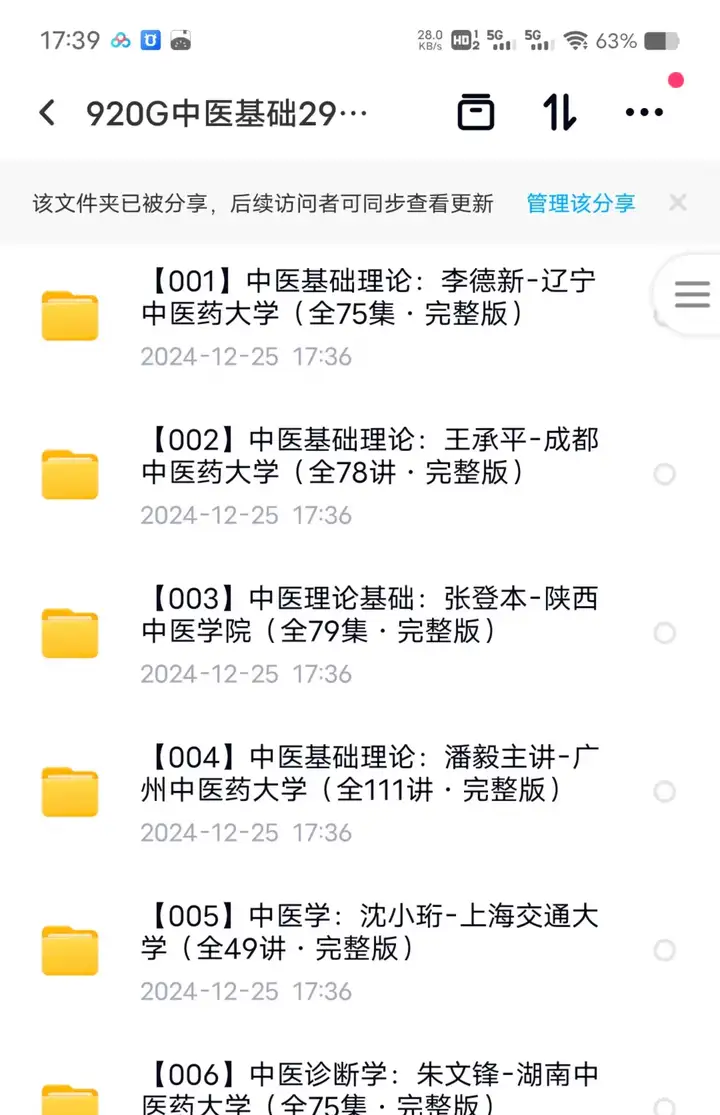Viewport: 720px width, 1115px height.
Task: Select the circle beside 【003】张登本 folder
Action: point(665,633)
